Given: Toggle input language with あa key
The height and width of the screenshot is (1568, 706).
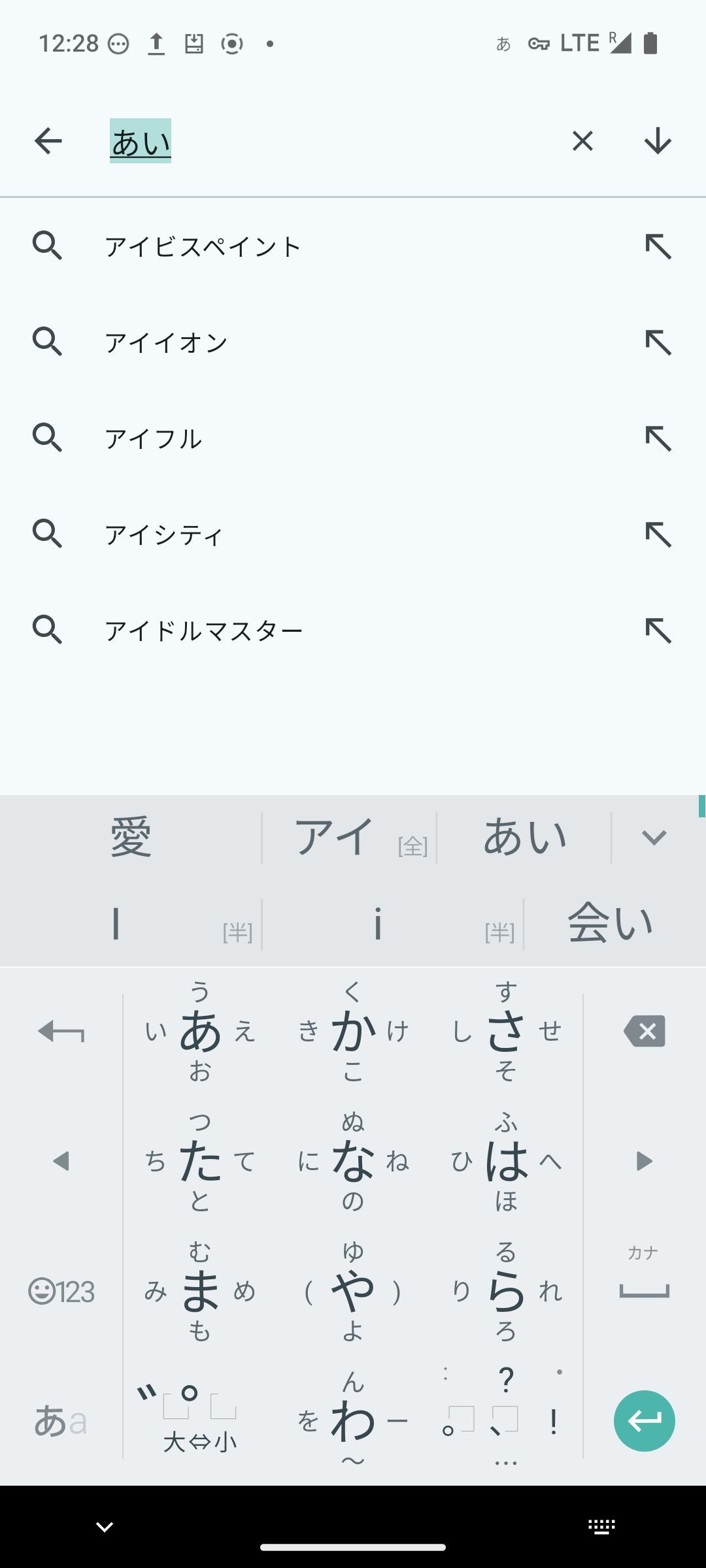Looking at the screenshot, I should pos(60,1421).
